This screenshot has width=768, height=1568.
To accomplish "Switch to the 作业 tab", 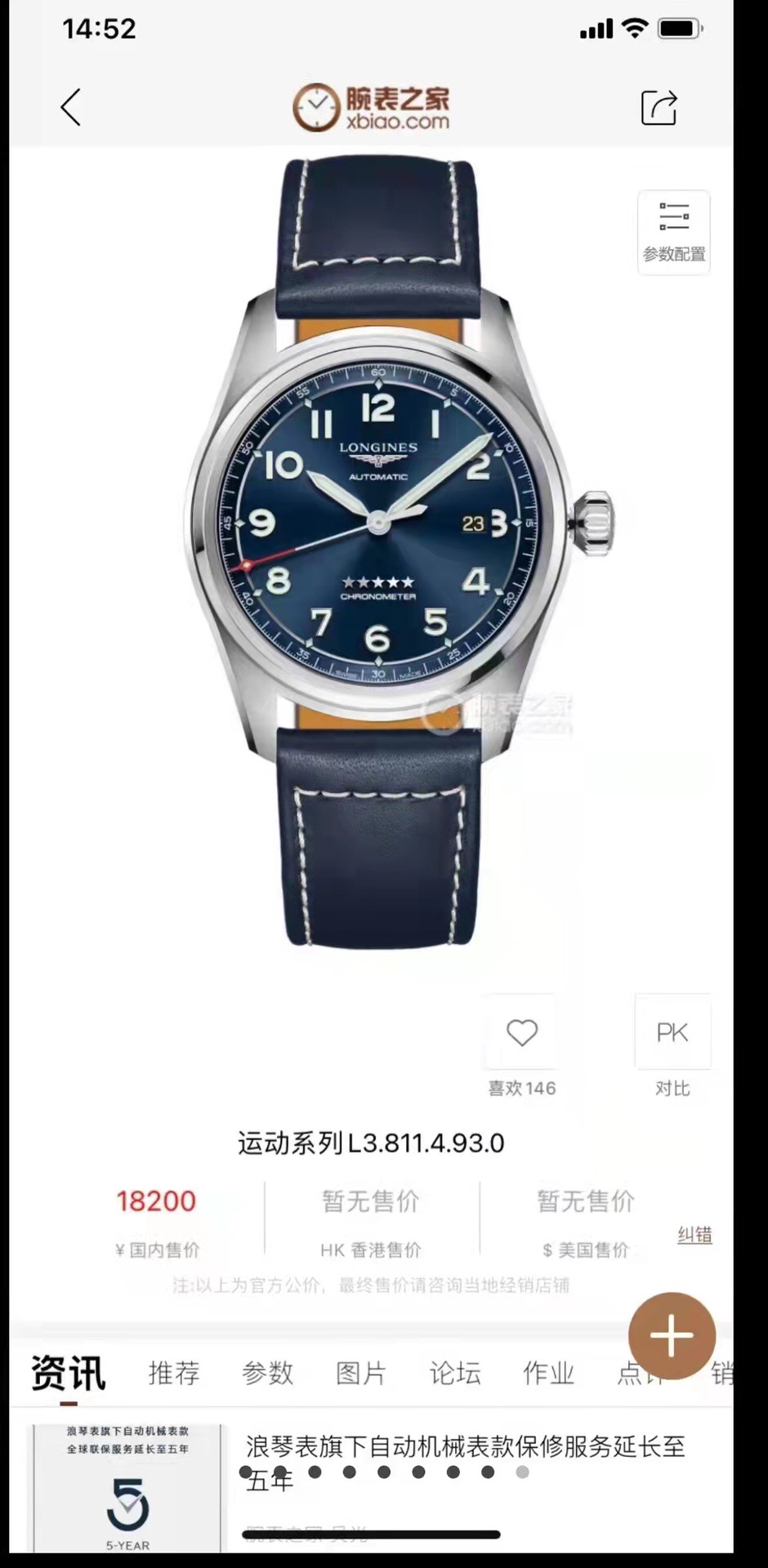I will 548,1374.
